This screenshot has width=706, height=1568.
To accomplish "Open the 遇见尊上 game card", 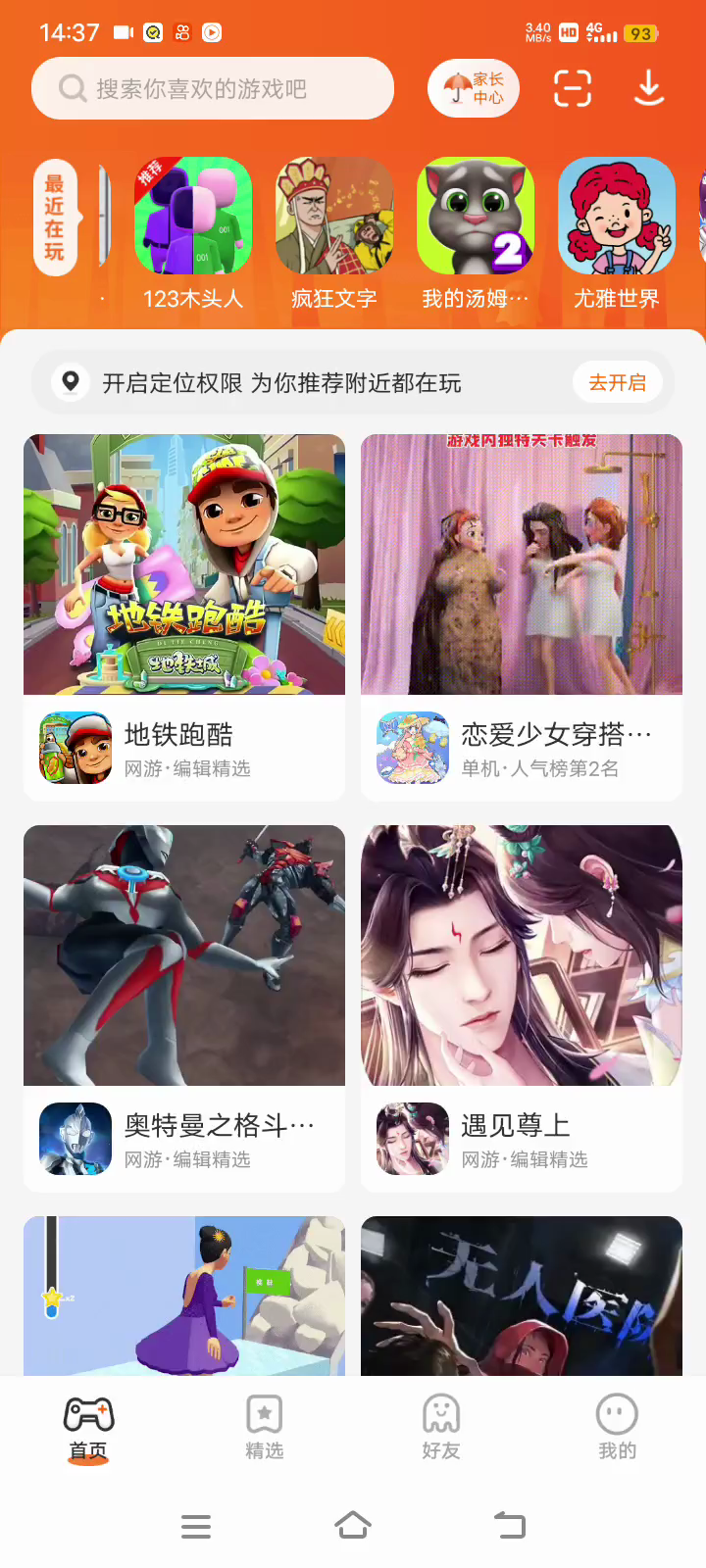I will pos(522,1008).
